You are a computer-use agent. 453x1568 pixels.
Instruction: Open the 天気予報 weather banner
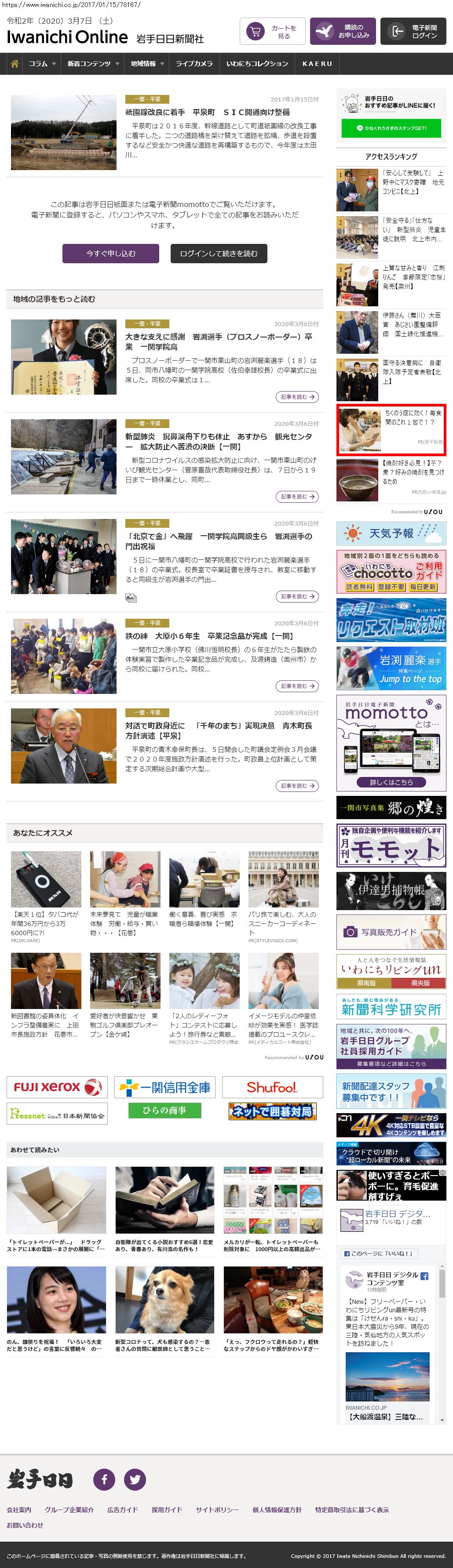pos(391,534)
